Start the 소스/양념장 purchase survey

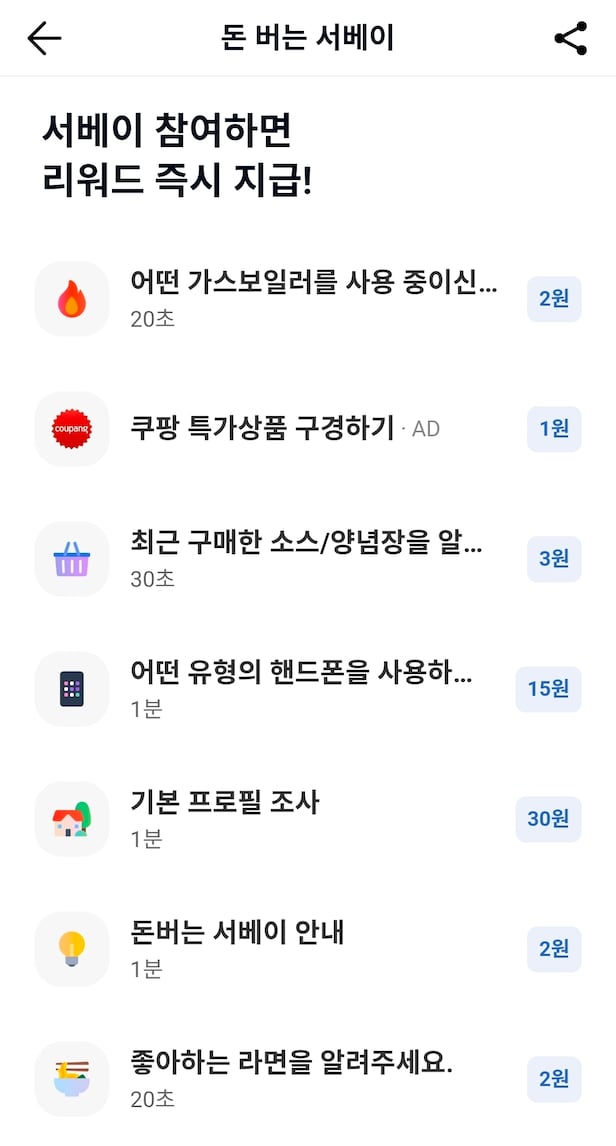click(x=307, y=559)
